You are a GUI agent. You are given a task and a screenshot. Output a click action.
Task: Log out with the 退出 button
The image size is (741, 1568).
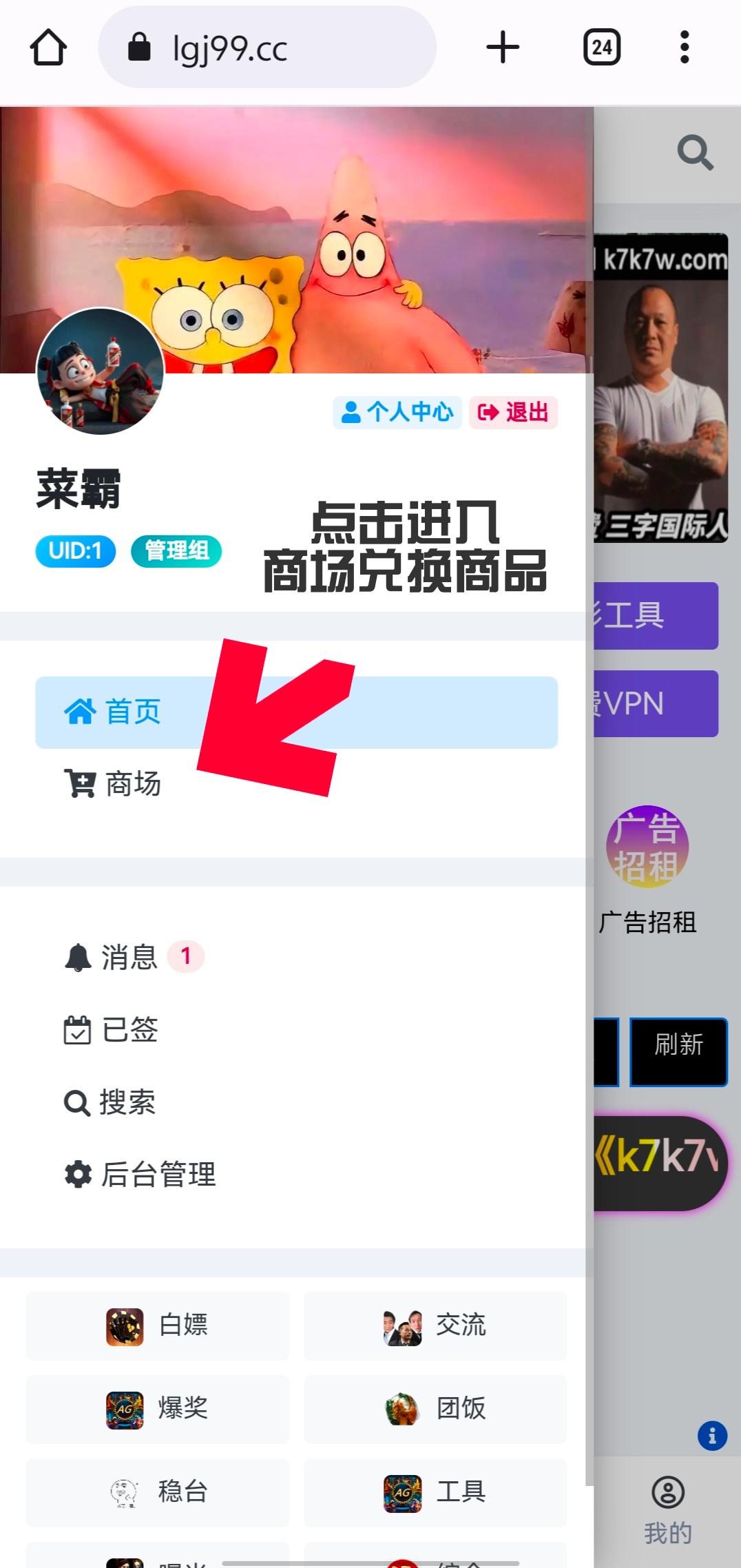[x=513, y=412]
